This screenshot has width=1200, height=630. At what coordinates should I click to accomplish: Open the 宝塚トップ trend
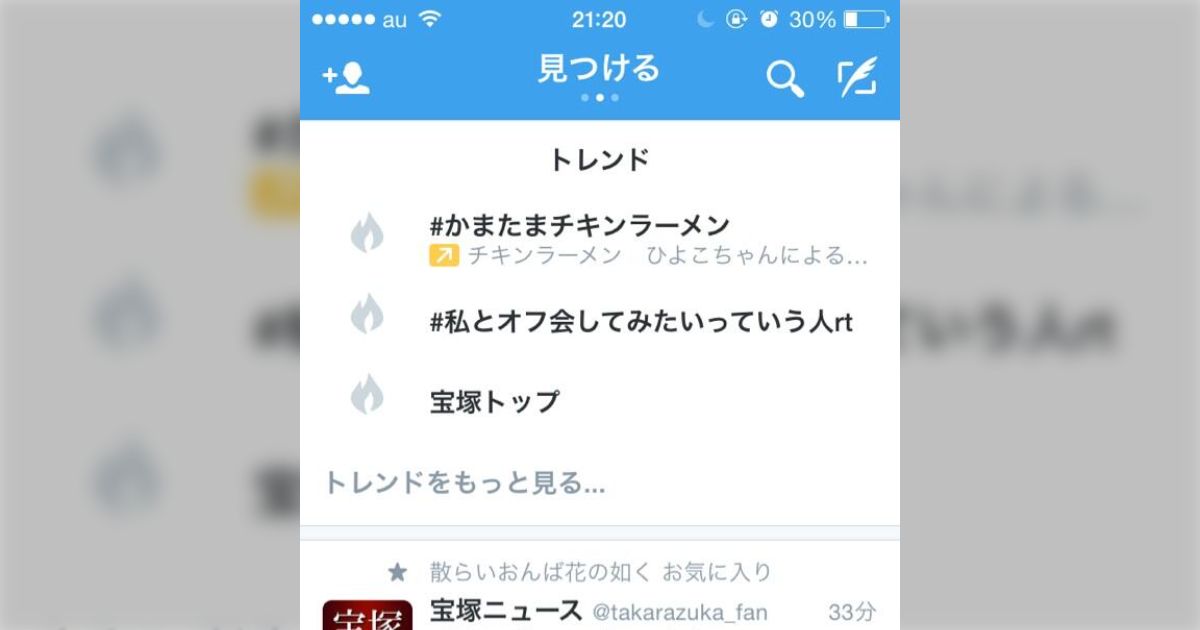[x=495, y=402]
